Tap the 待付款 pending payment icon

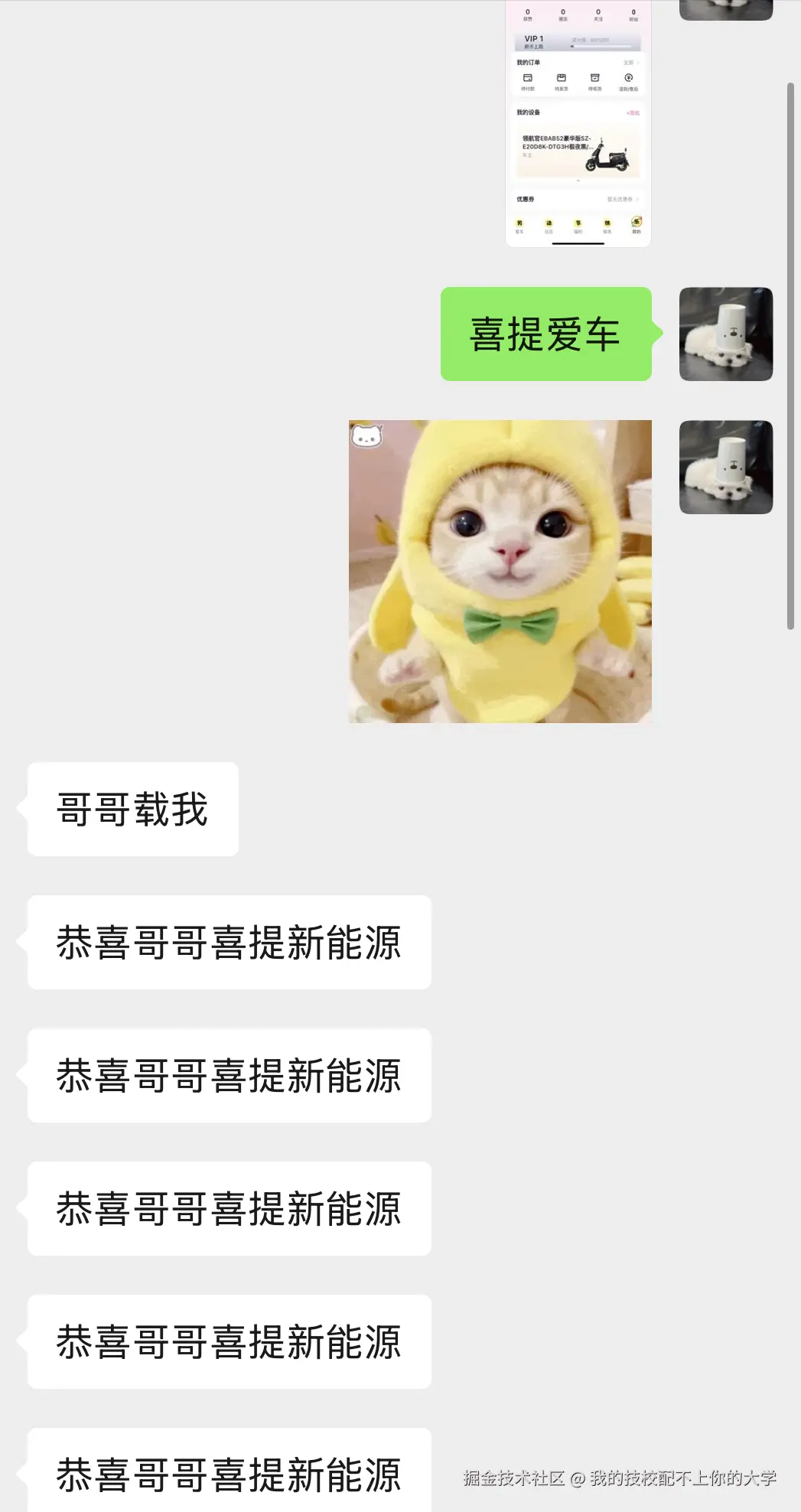[528, 78]
